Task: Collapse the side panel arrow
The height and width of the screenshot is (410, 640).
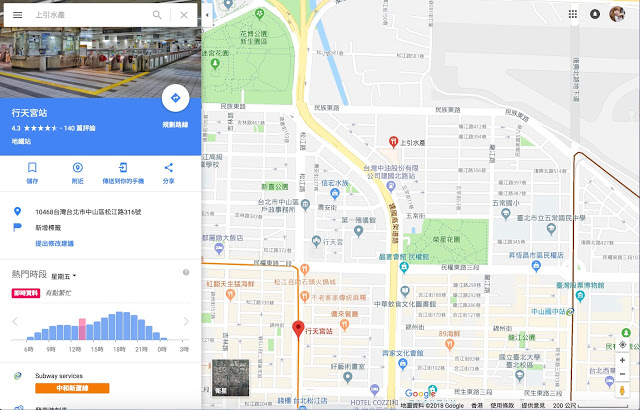Action: pos(206,15)
